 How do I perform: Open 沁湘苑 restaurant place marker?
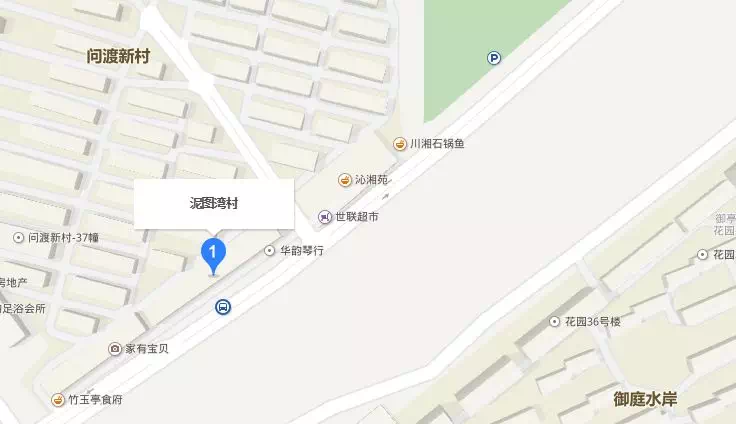pyautogui.click(x=344, y=180)
